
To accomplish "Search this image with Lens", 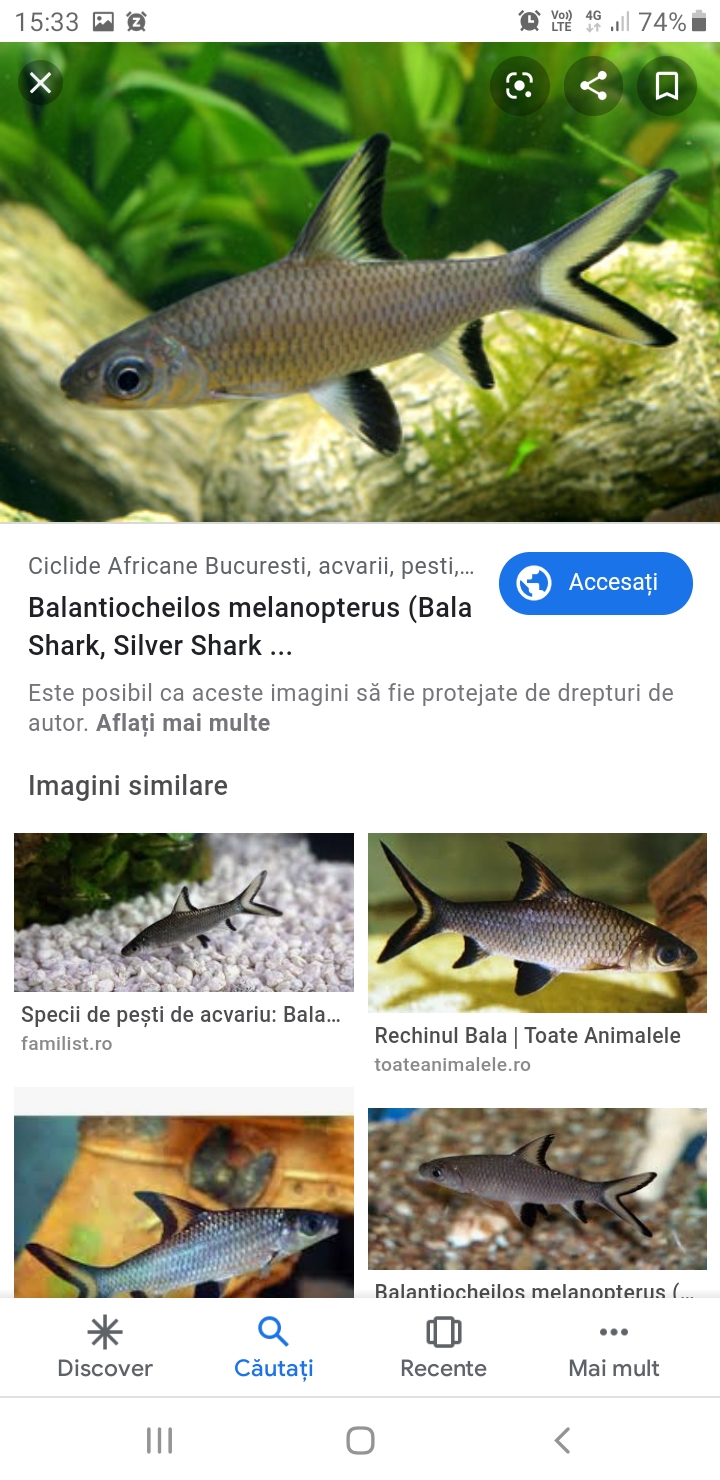I will (519, 86).
